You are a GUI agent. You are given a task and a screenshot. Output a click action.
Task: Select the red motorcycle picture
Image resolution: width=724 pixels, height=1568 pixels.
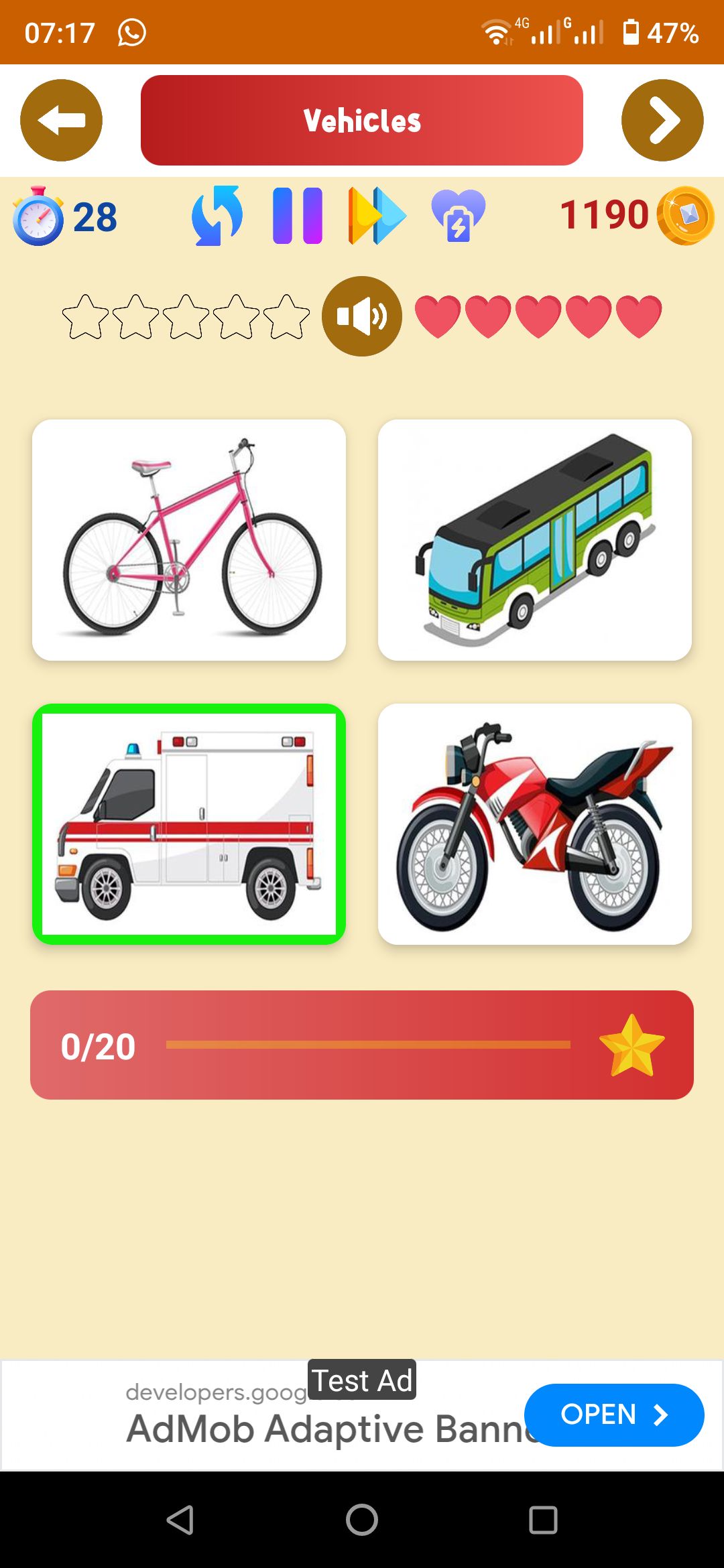[534, 824]
